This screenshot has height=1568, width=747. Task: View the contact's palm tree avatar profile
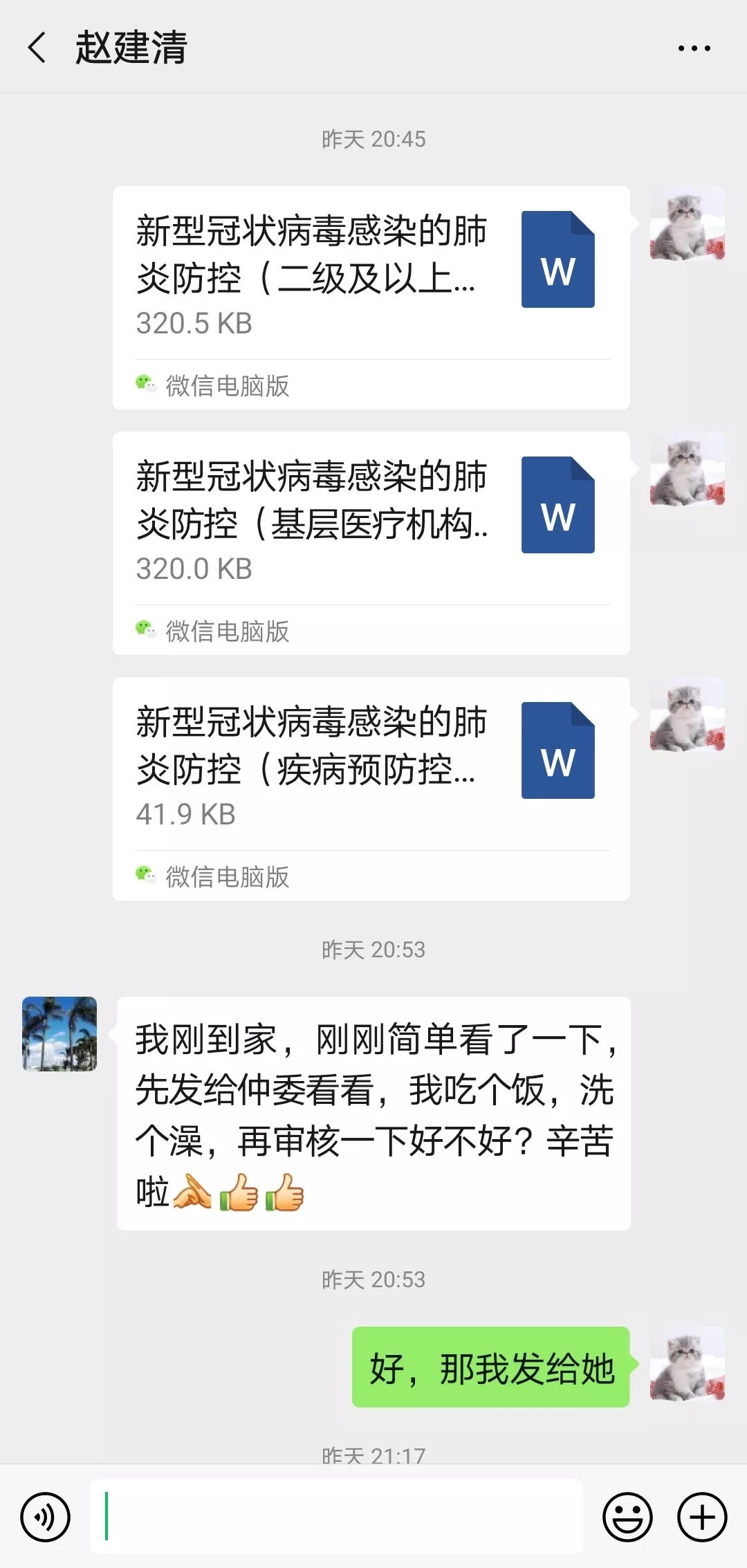coord(59,1034)
